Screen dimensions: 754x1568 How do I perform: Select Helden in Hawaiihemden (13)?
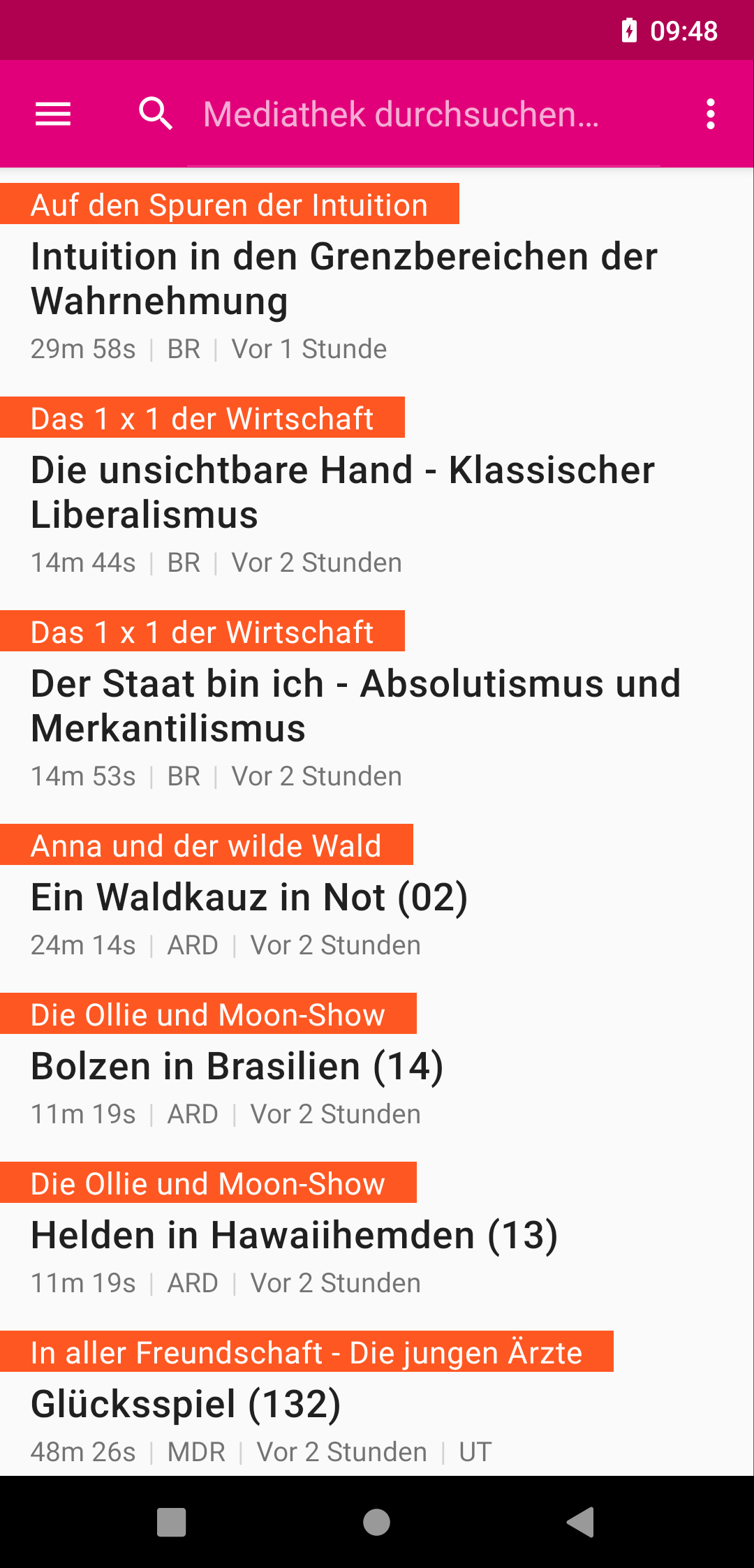[x=294, y=1235]
